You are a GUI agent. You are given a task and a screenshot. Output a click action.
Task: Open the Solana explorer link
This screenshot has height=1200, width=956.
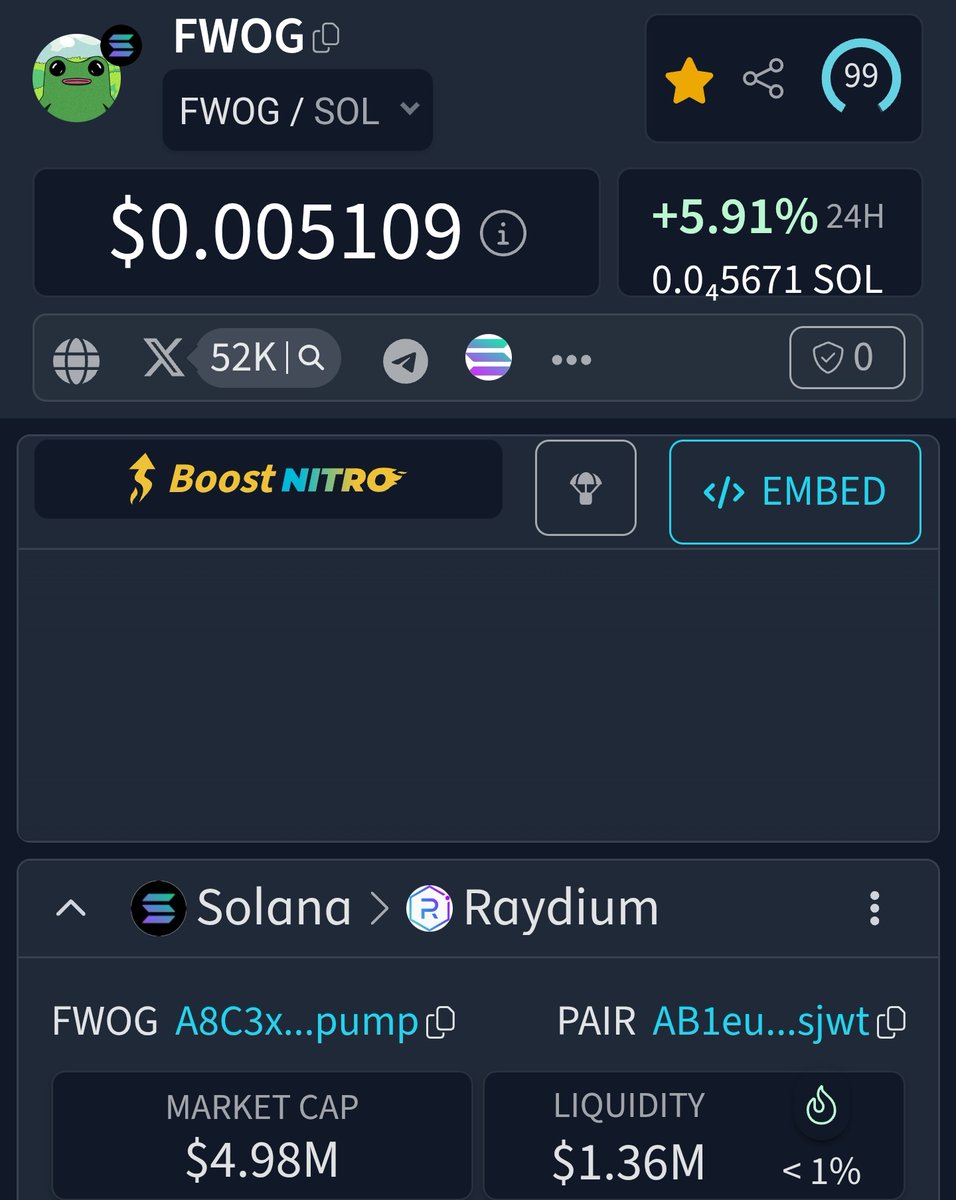488,358
